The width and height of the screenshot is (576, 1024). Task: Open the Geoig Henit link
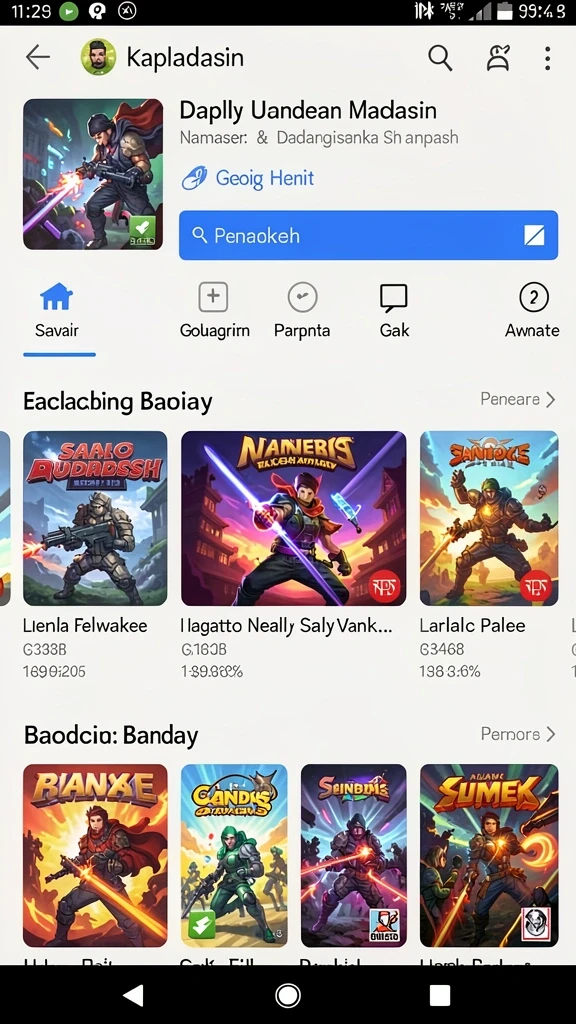click(248, 178)
